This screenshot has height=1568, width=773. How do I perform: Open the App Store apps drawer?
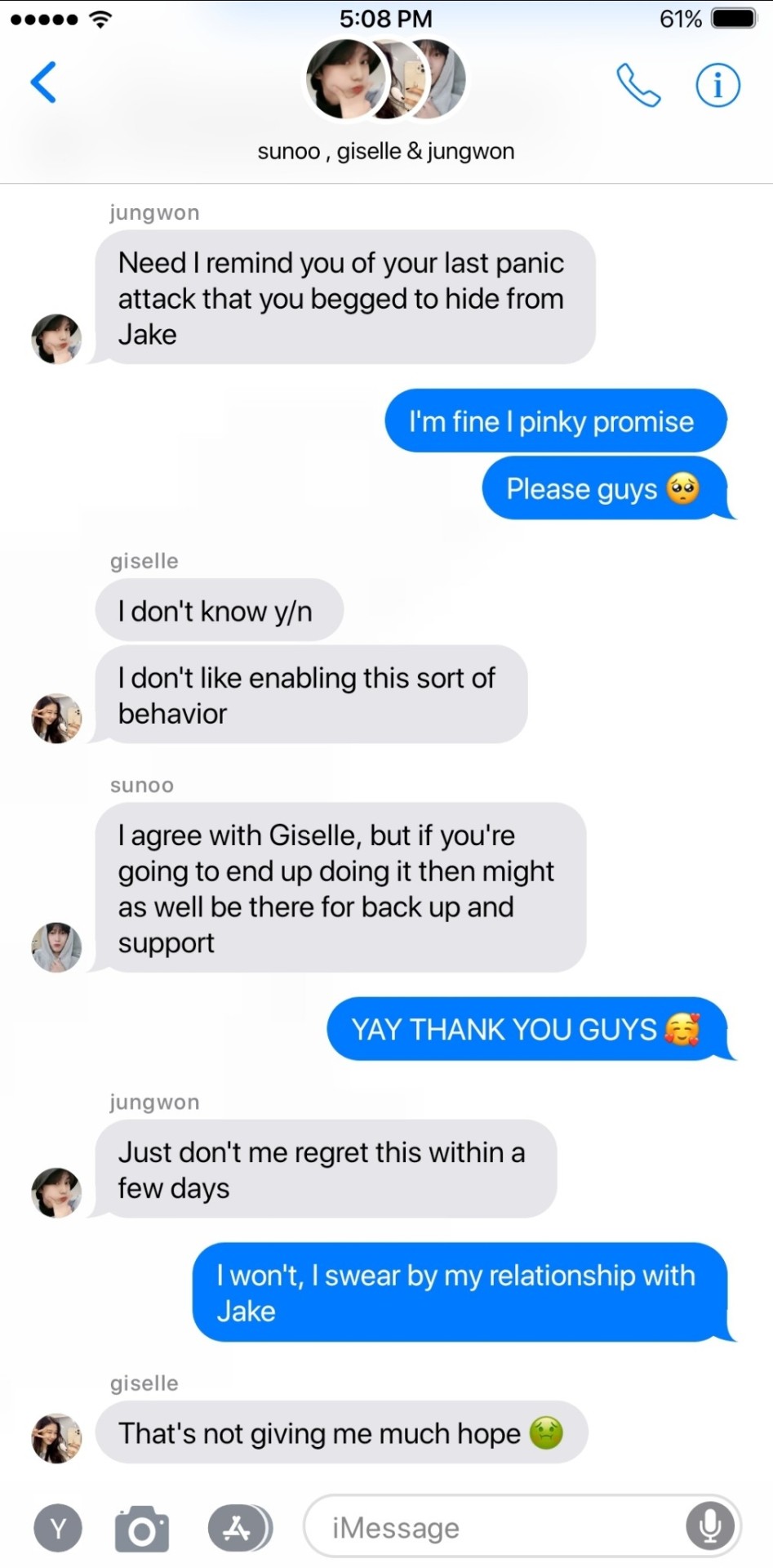(x=238, y=1527)
